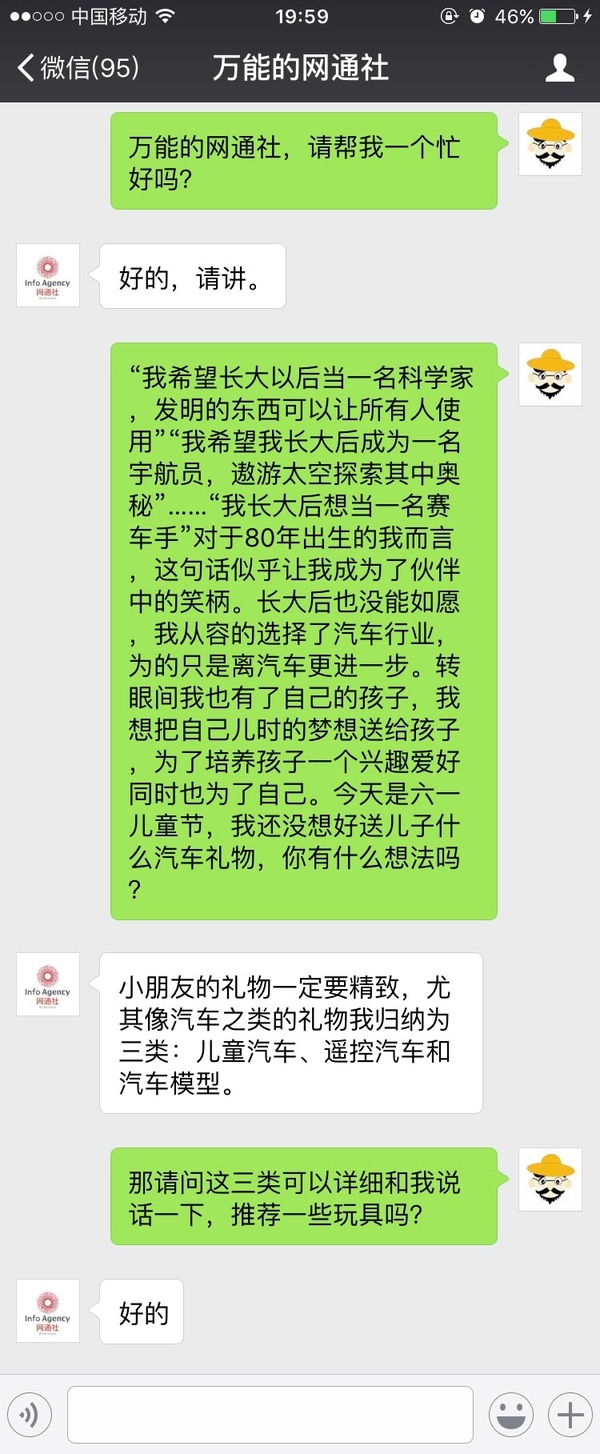Open the plus attachments menu
This screenshot has height=1454, width=600.
coord(570,1414)
